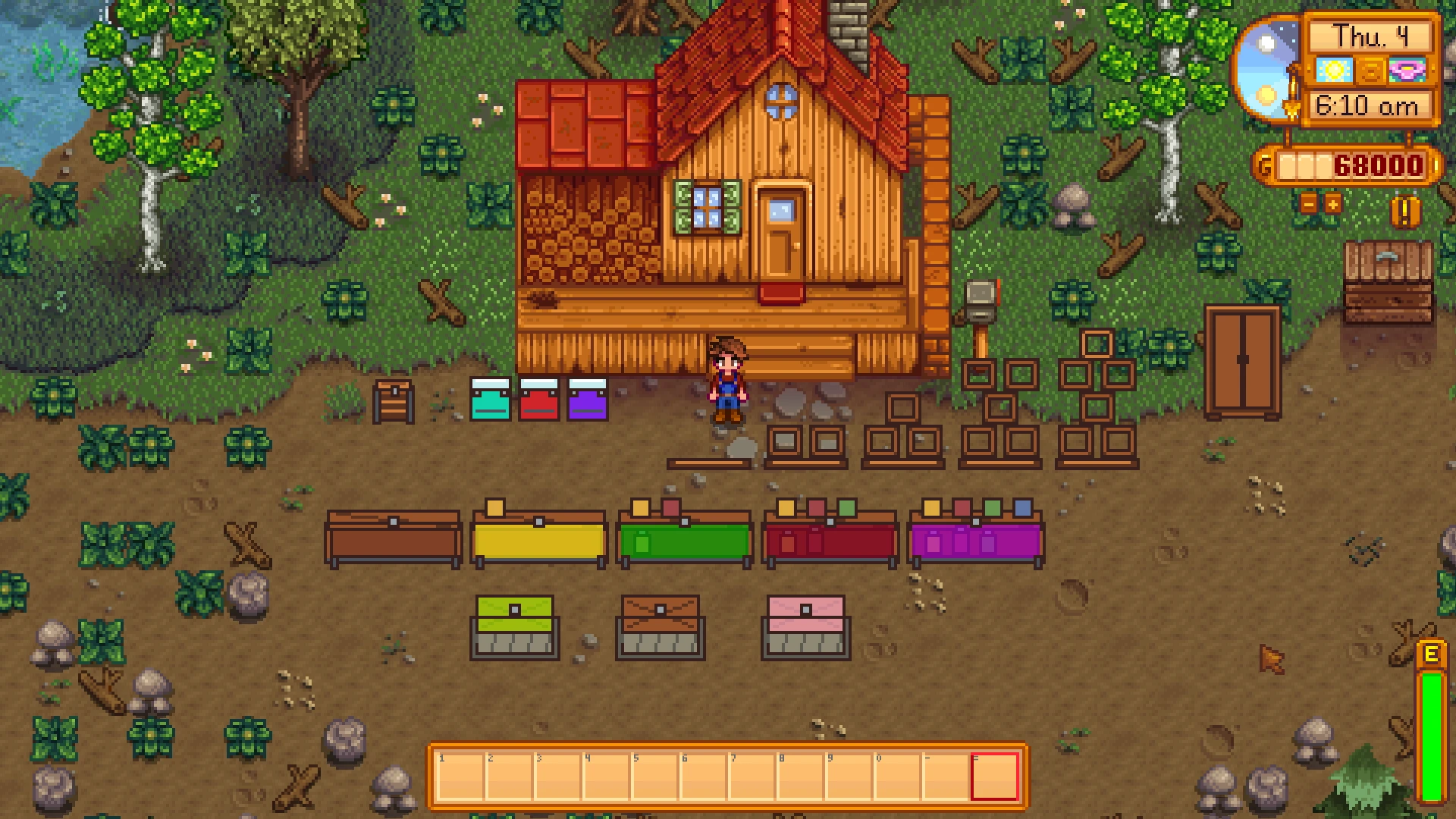Zoom in with the plus button
This screenshot has width=1456, height=819.
(1333, 203)
